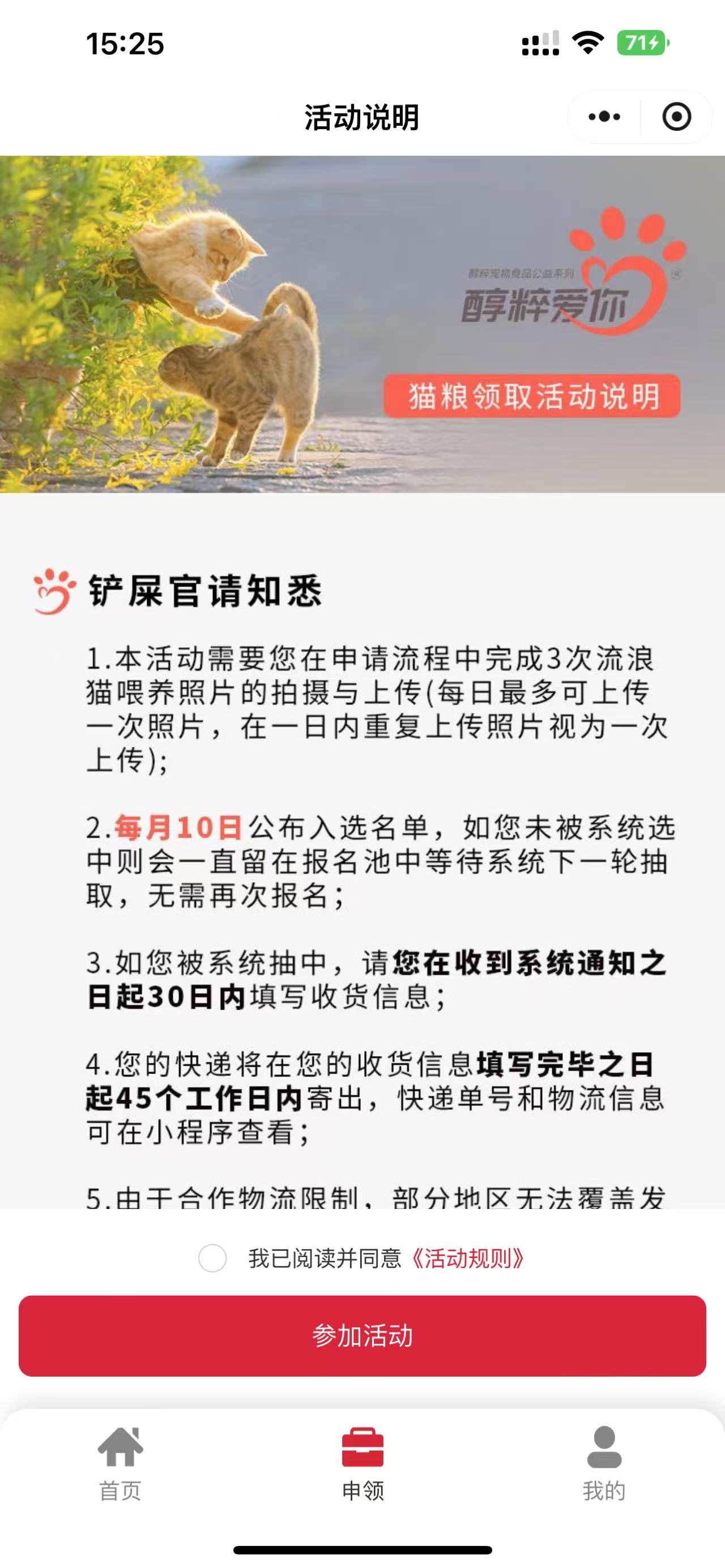
Task: Tap the 参加活动 button
Action: (362, 1336)
